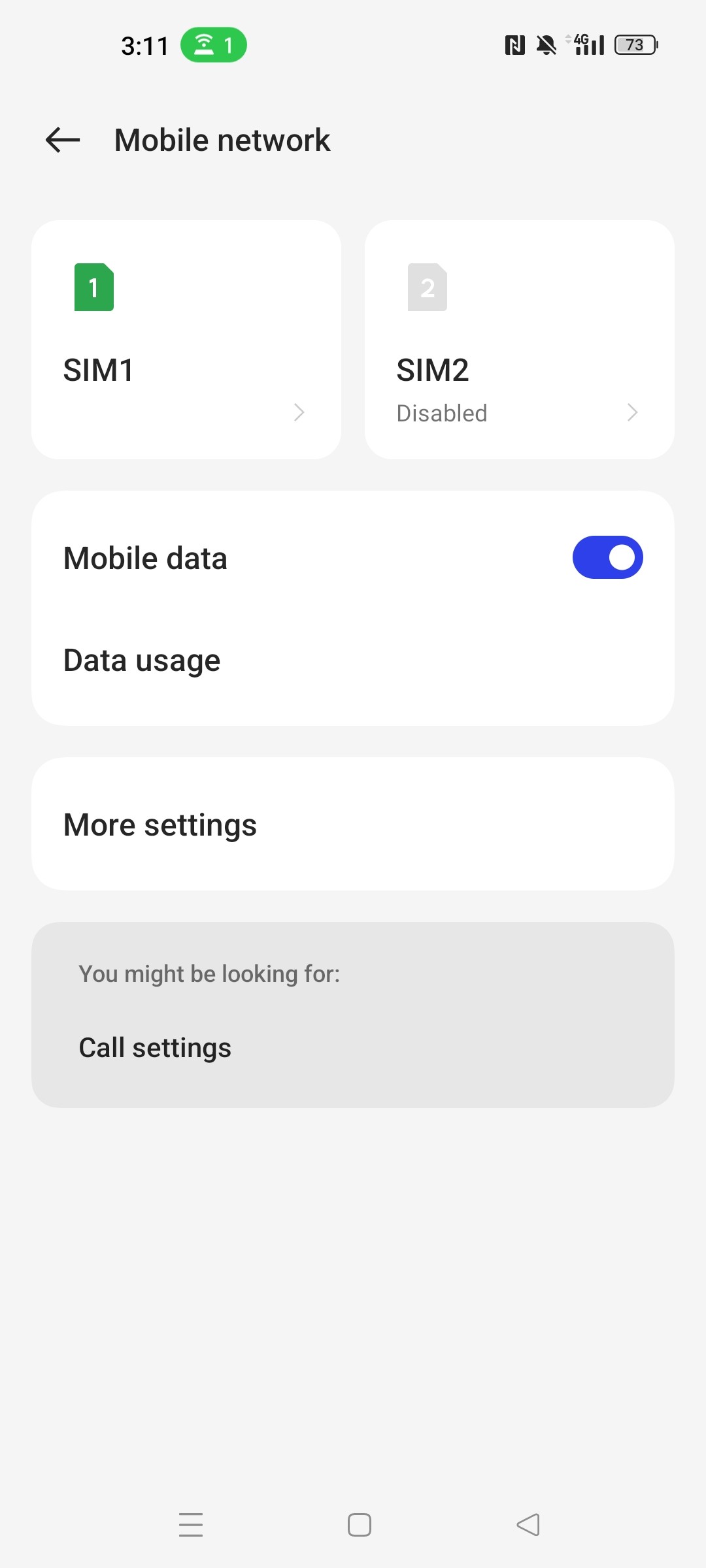Tap the home navigation square
The image size is (706, 1568).
pos(358,1525)
